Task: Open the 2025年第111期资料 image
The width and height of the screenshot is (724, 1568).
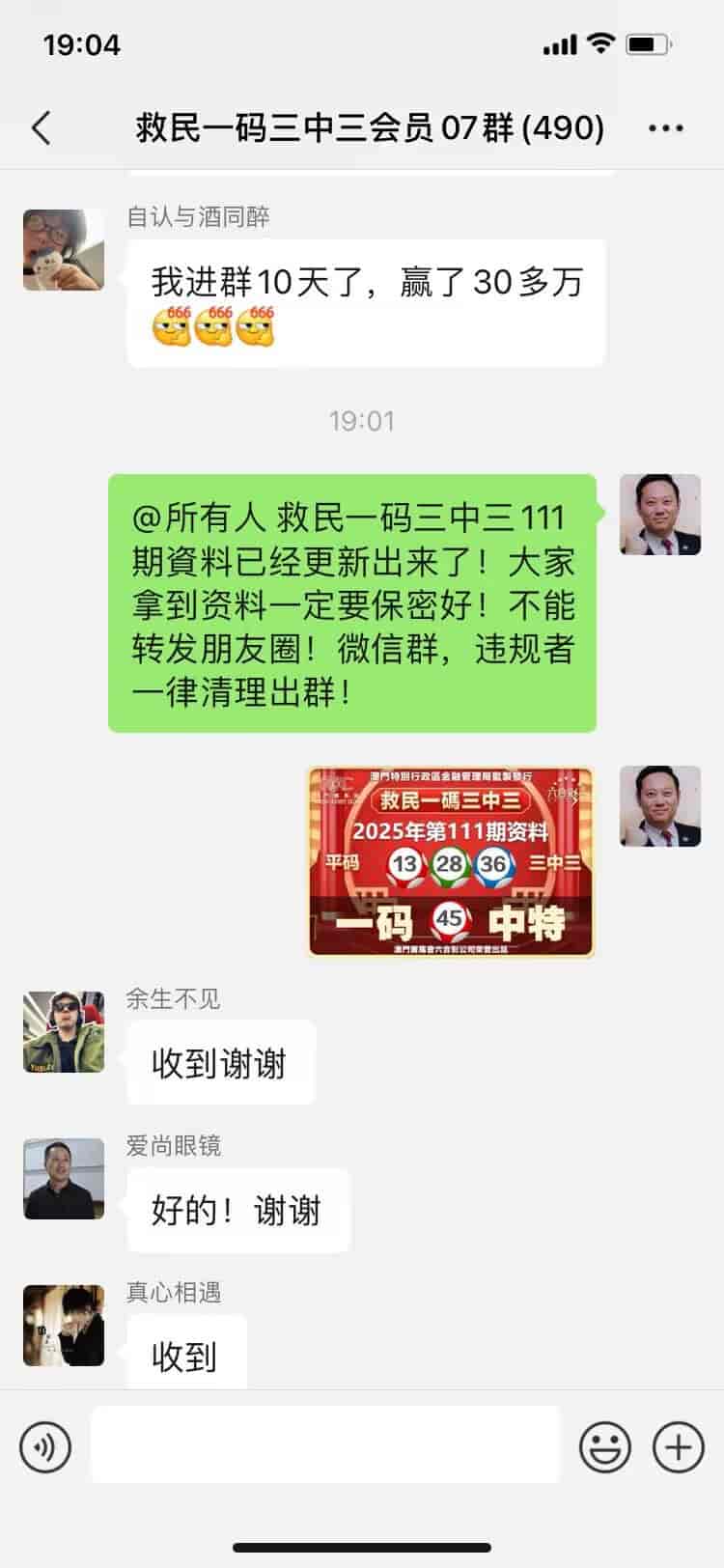Action: pyautogui.click(x=450, y=861)
